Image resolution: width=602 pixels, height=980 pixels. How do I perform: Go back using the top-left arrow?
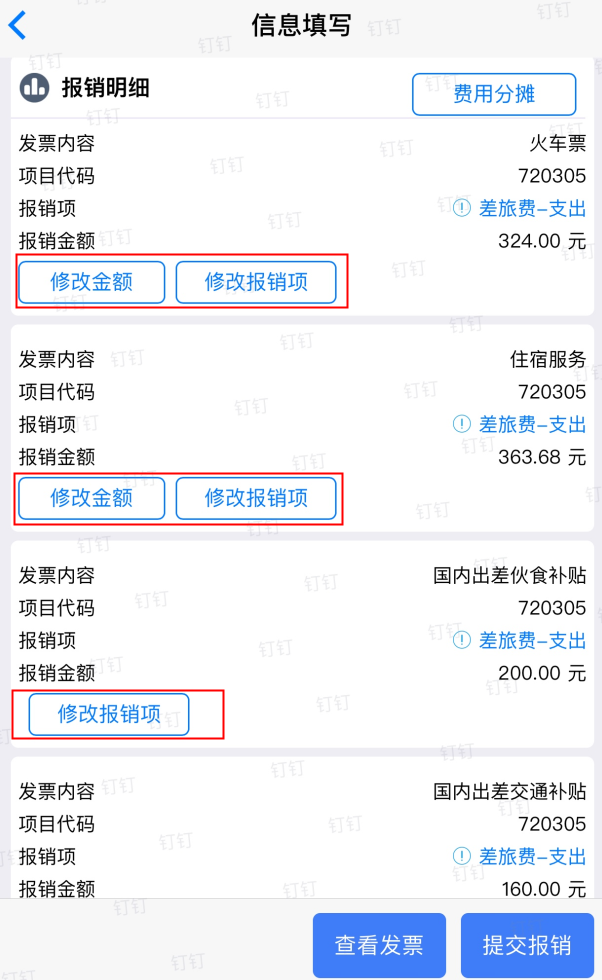click(x=18, y=26)
